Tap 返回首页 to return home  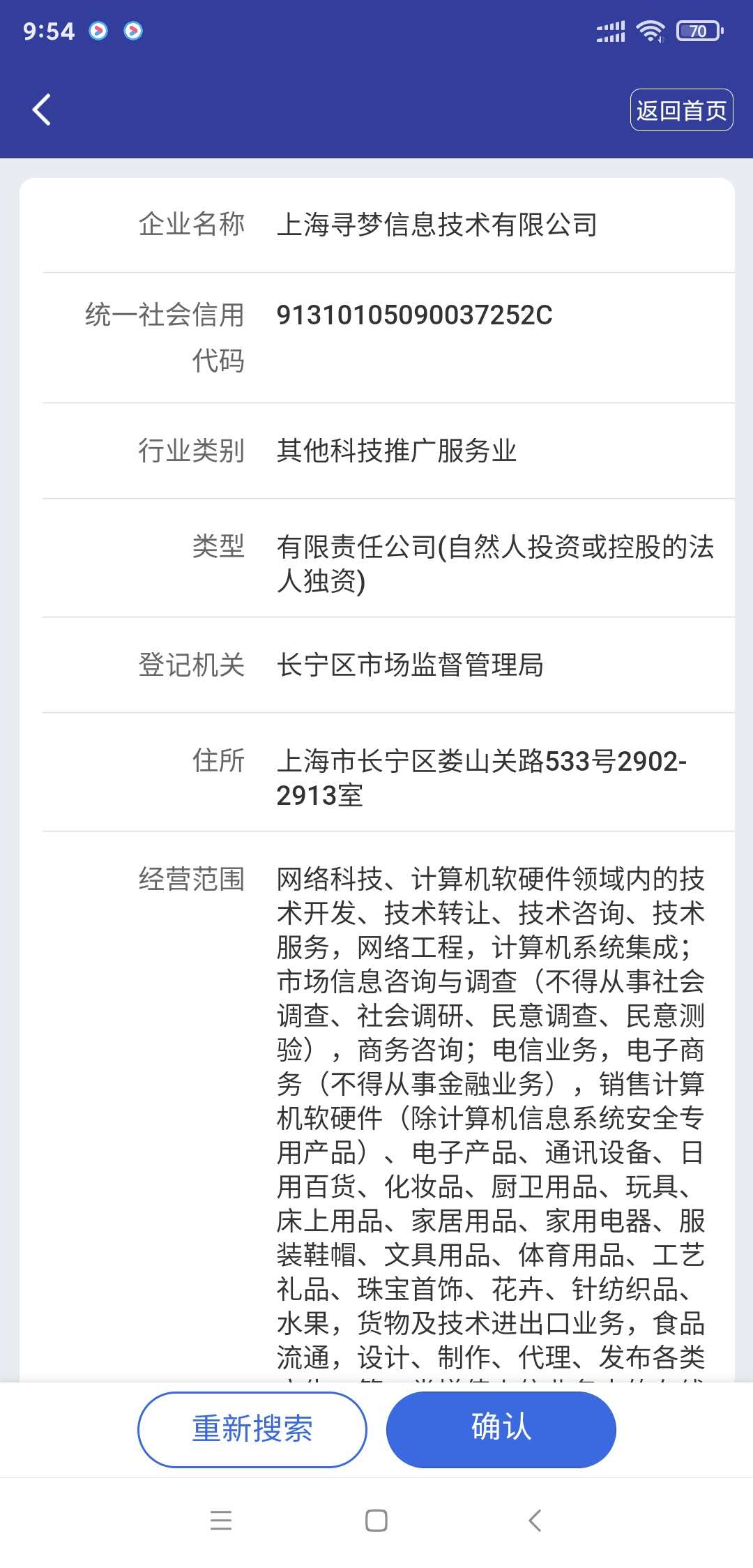click(x=681, y=110)
